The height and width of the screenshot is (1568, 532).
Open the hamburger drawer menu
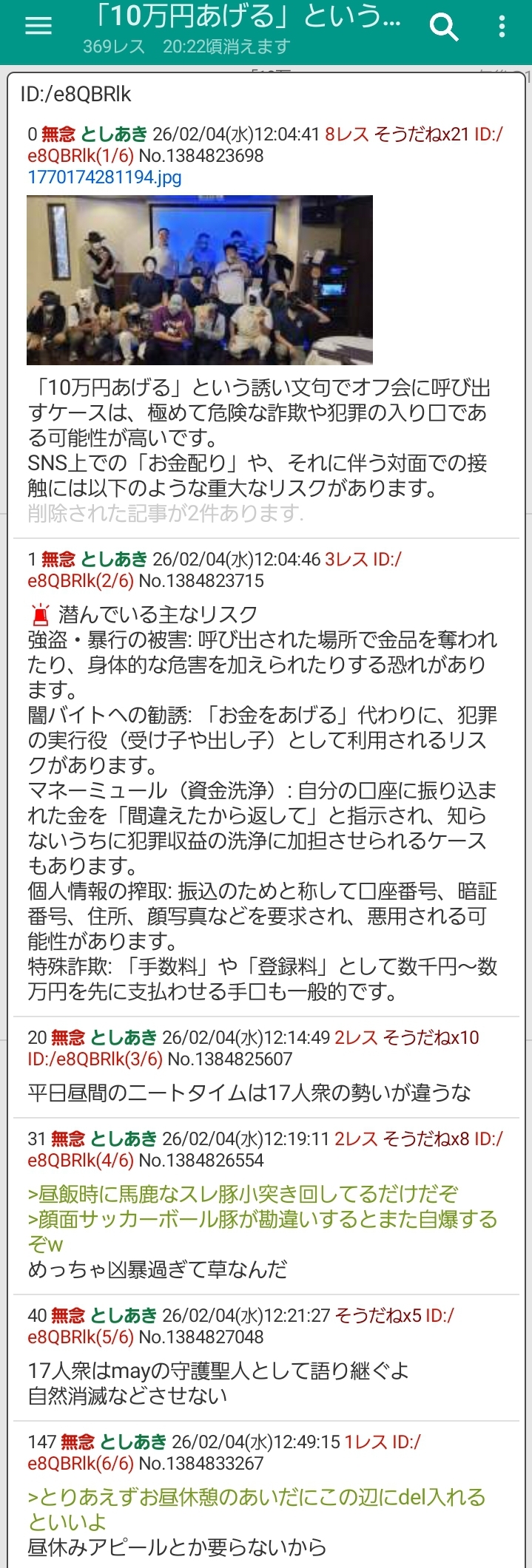point(38,27)
